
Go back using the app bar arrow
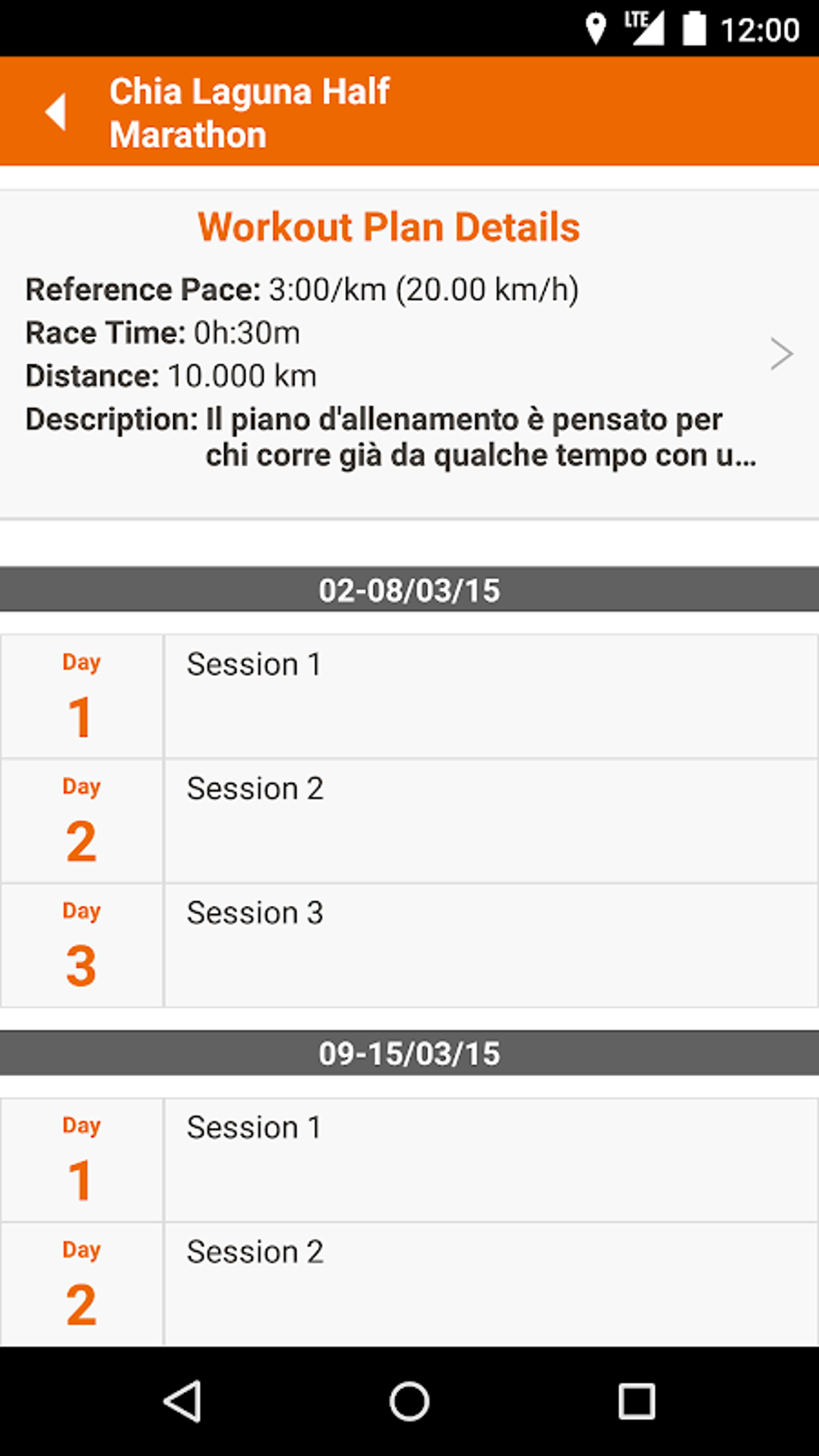coord(55,112)
